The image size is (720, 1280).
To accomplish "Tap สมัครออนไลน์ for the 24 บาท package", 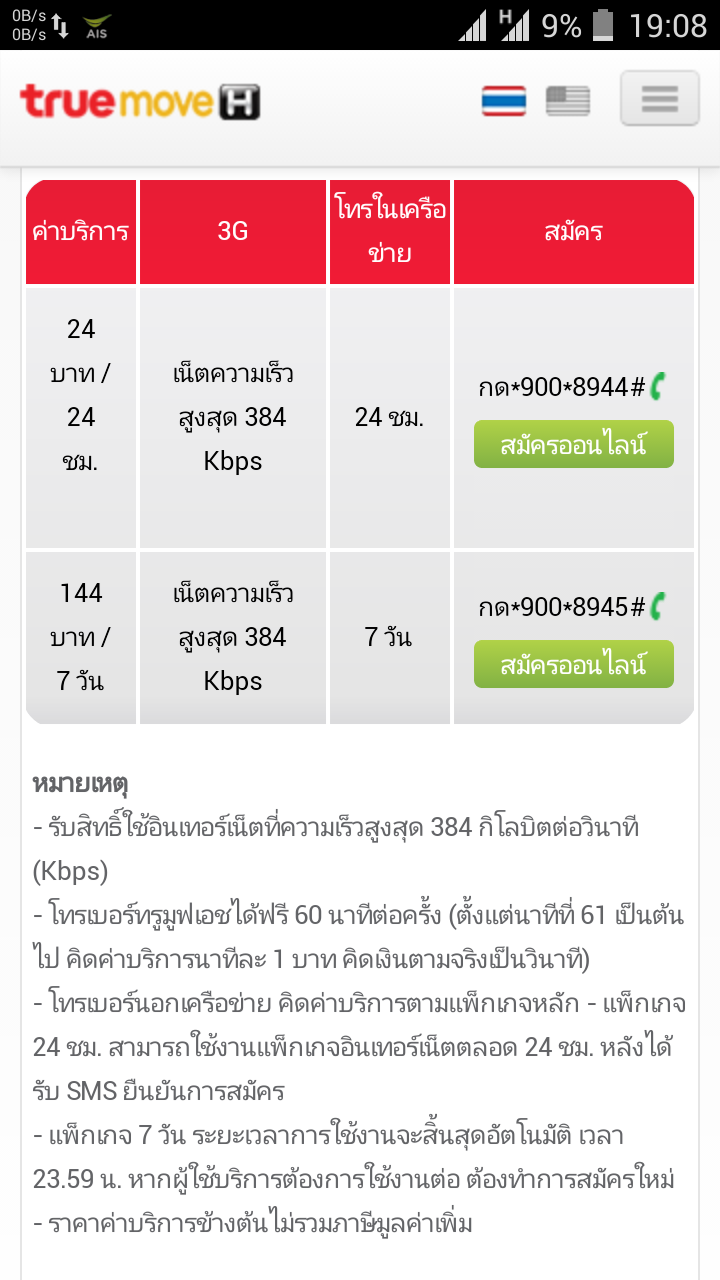I will pos(574,444).
